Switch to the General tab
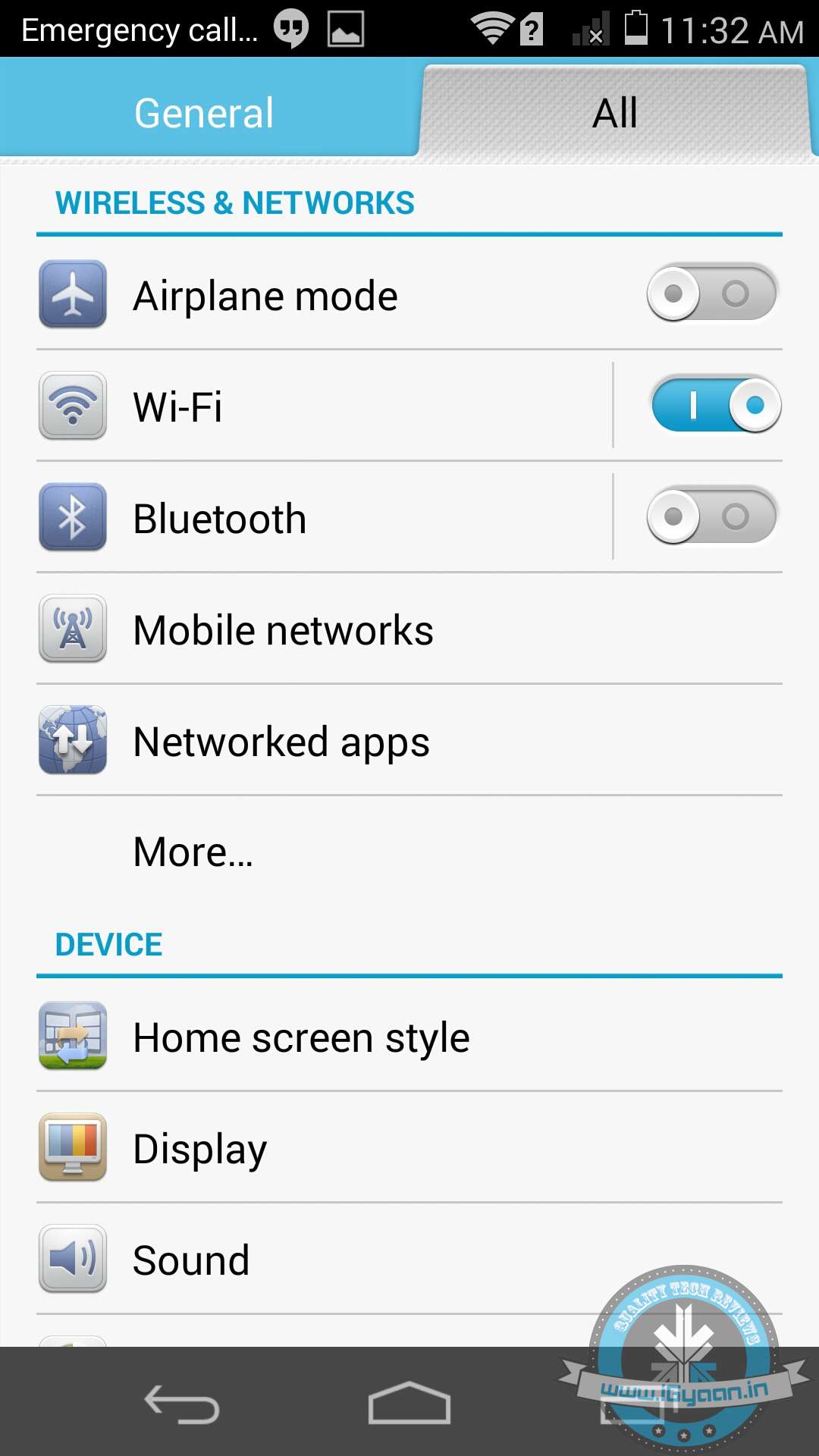819x1456 pixels. 205,112
